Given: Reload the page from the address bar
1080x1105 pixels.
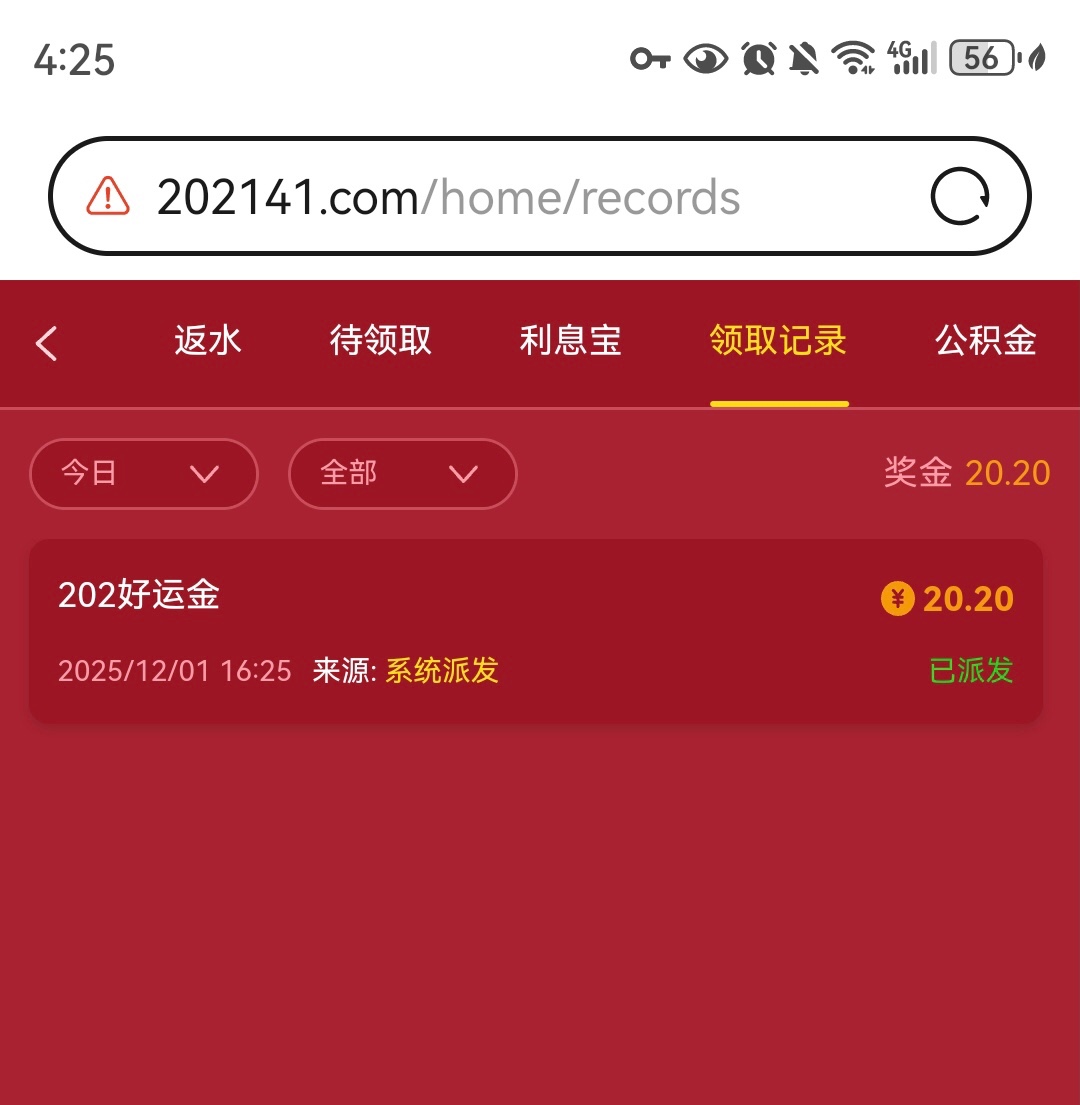Looking at the screenshot, I should tap(960, 196).
